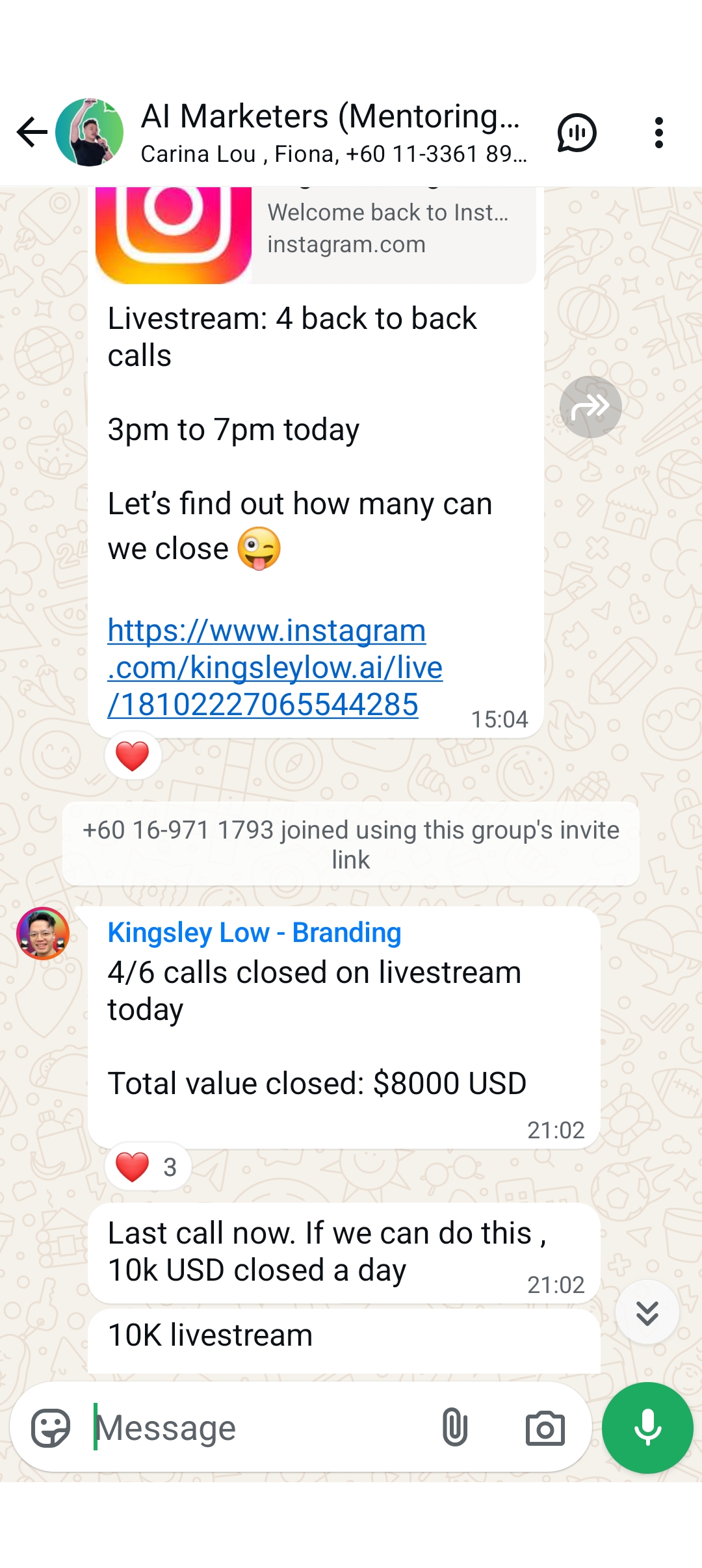The height and width of the screenshot is (1568, 702).
Task: Open the kingsleylow.ai Instagram live link
Action: point(275,667)
